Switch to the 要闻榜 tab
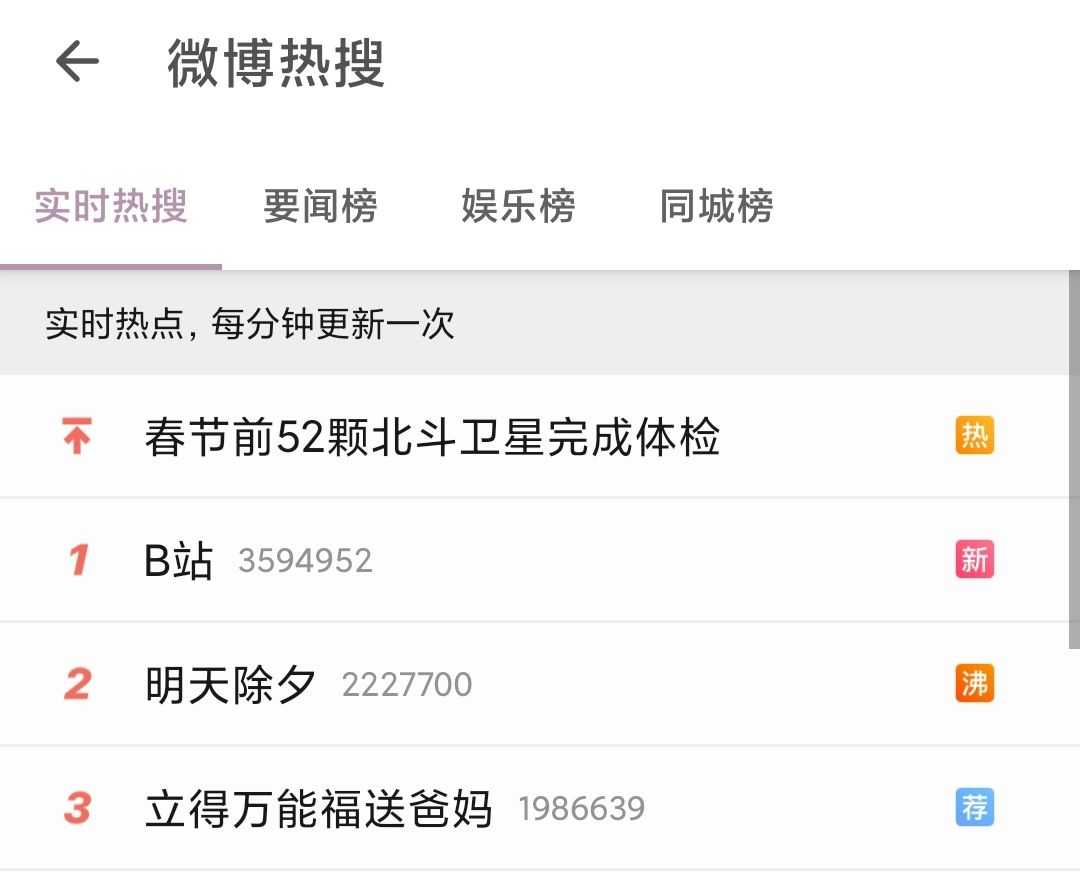Screen dimensions: 1080x872 tap(320, 207)
